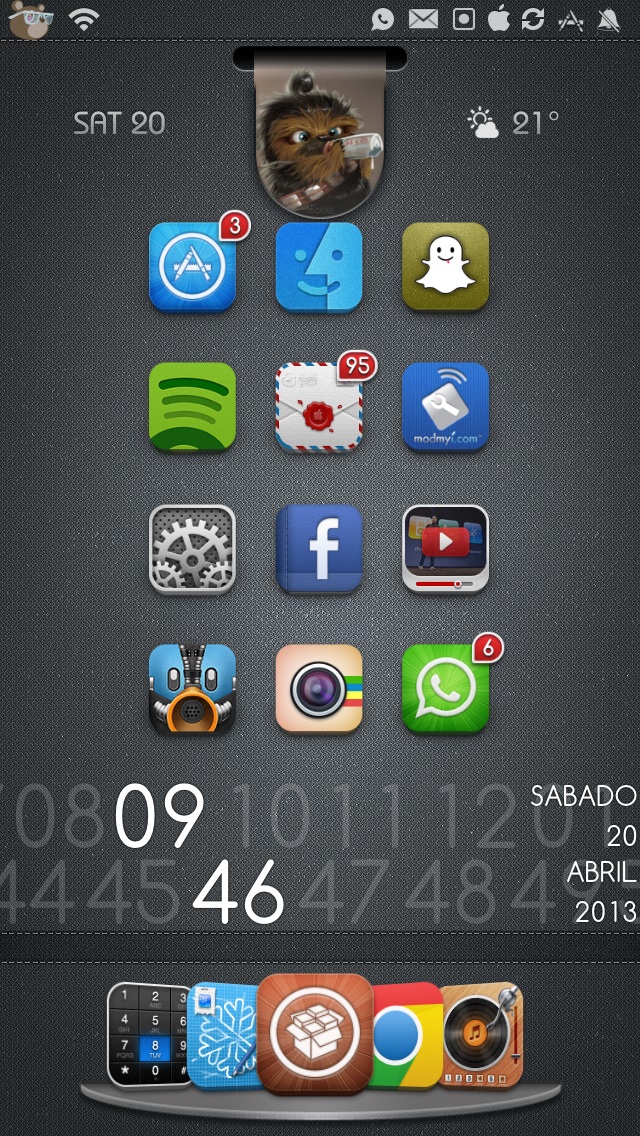Image resolution: width=640 pixels, height=1136 pixels.
Task: Open the turntable Music app in dock
Action: point(481,1035)
